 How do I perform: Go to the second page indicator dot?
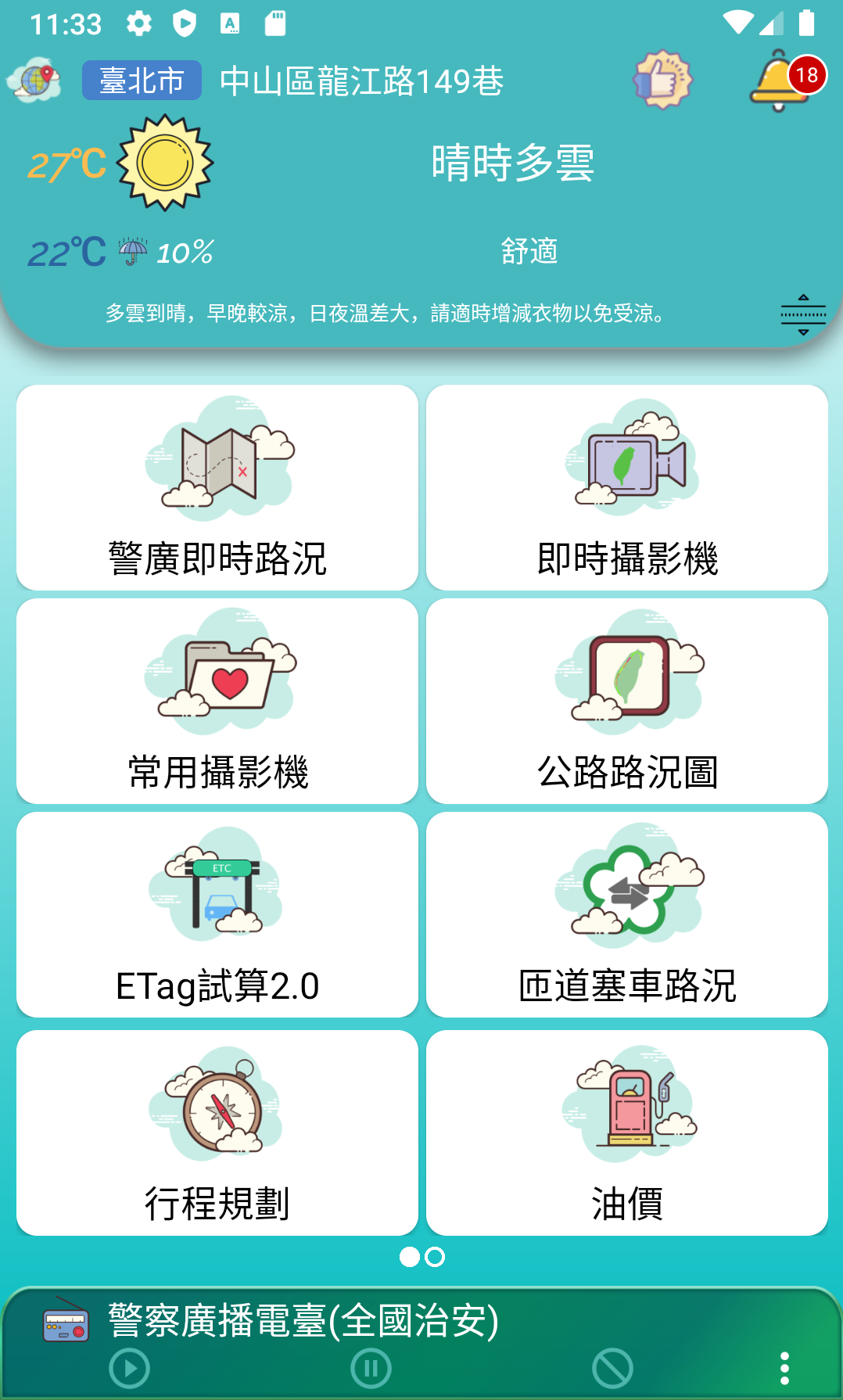(435, 1257)
